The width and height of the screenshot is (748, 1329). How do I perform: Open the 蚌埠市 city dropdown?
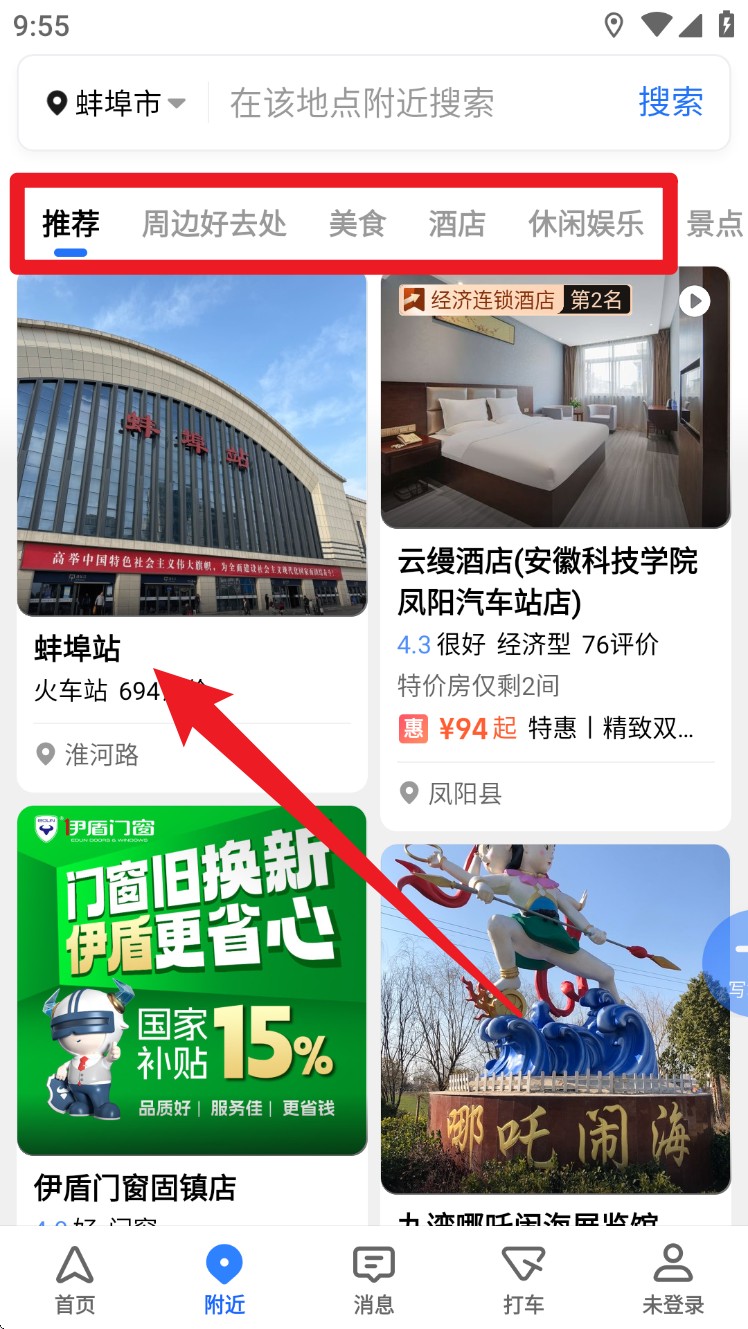[116, 103]
